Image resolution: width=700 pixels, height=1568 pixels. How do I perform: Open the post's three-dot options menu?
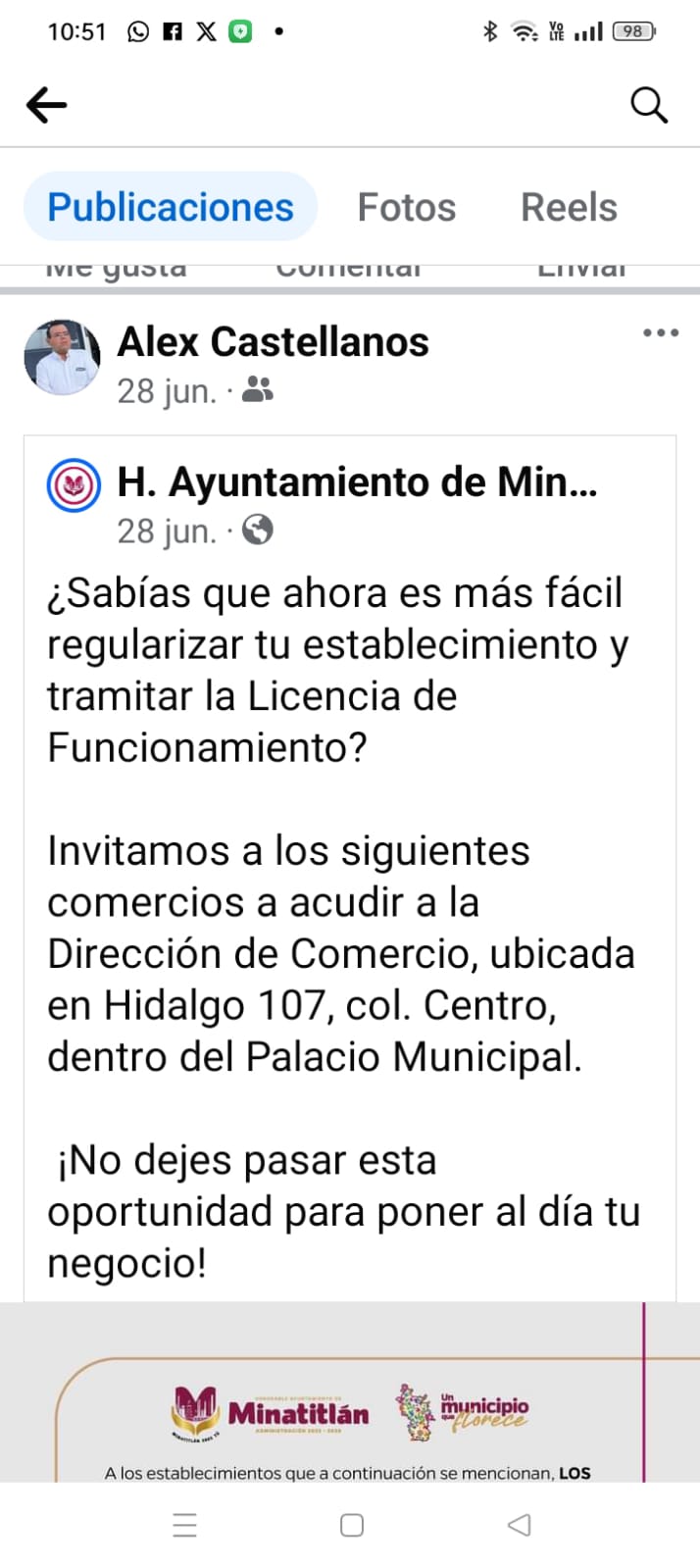coord(661,333)
